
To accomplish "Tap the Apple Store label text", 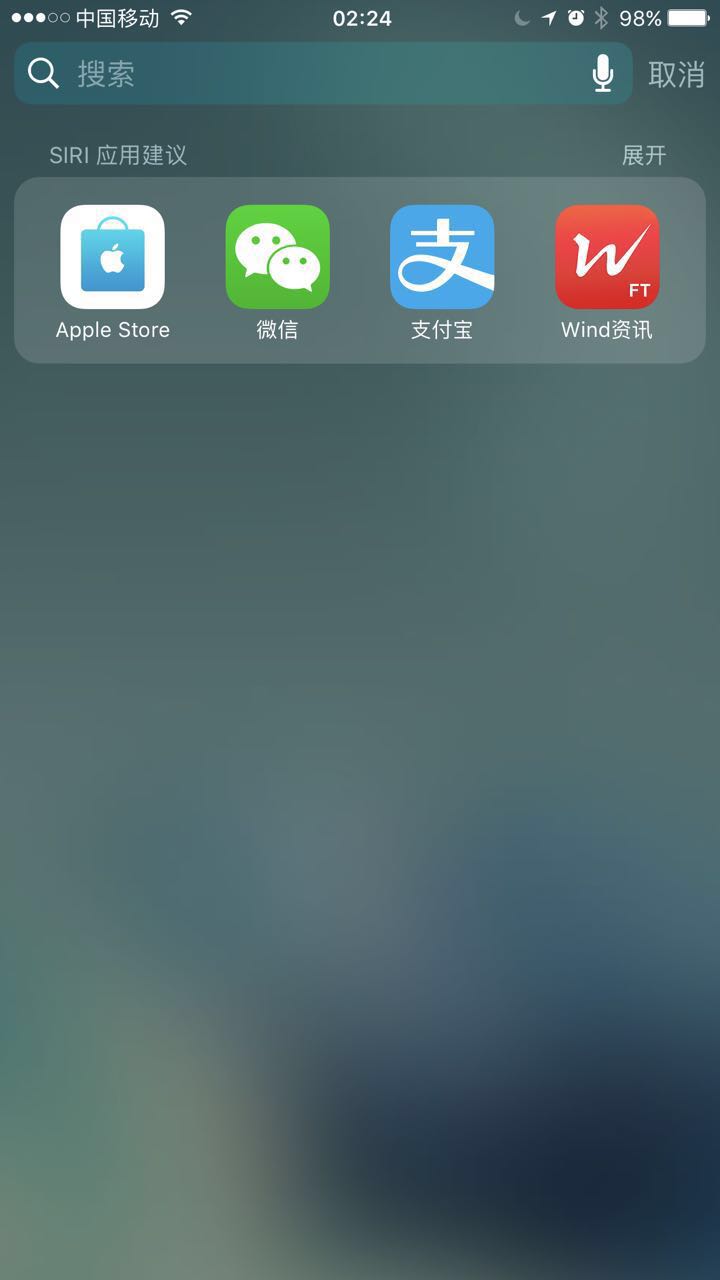I will point(112,329).
